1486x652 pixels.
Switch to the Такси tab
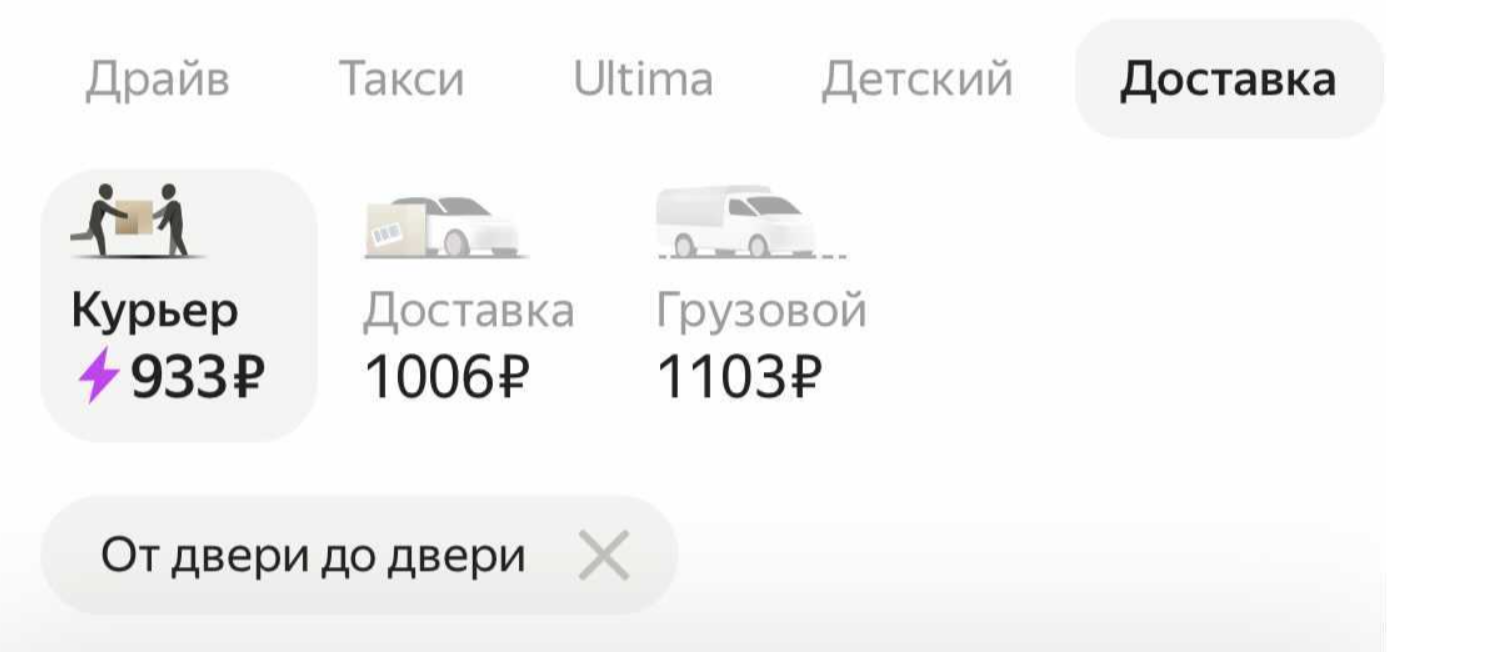tap(401, 80)
